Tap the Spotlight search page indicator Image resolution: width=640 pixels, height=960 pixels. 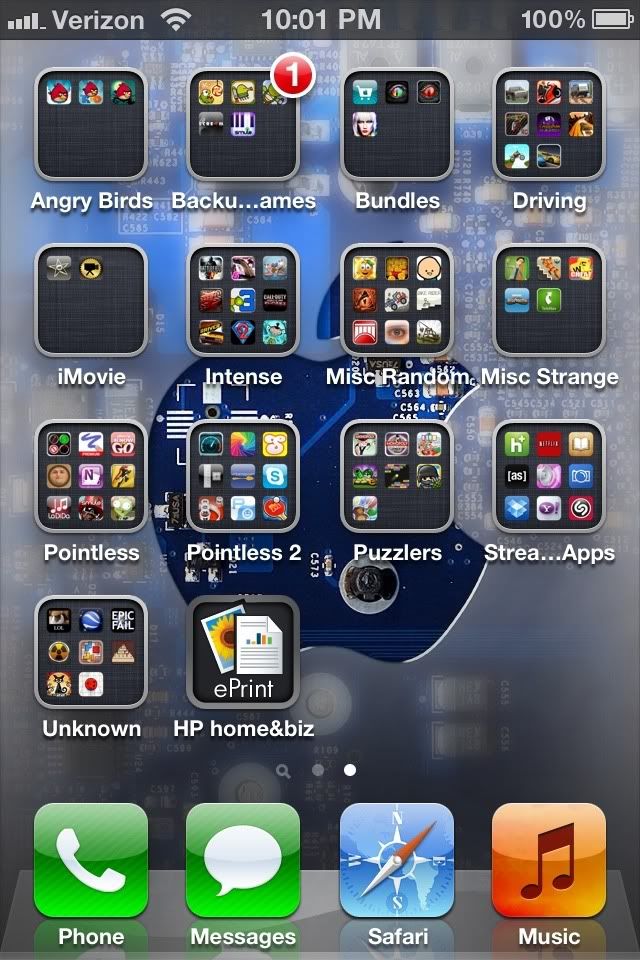pos(284,771)
